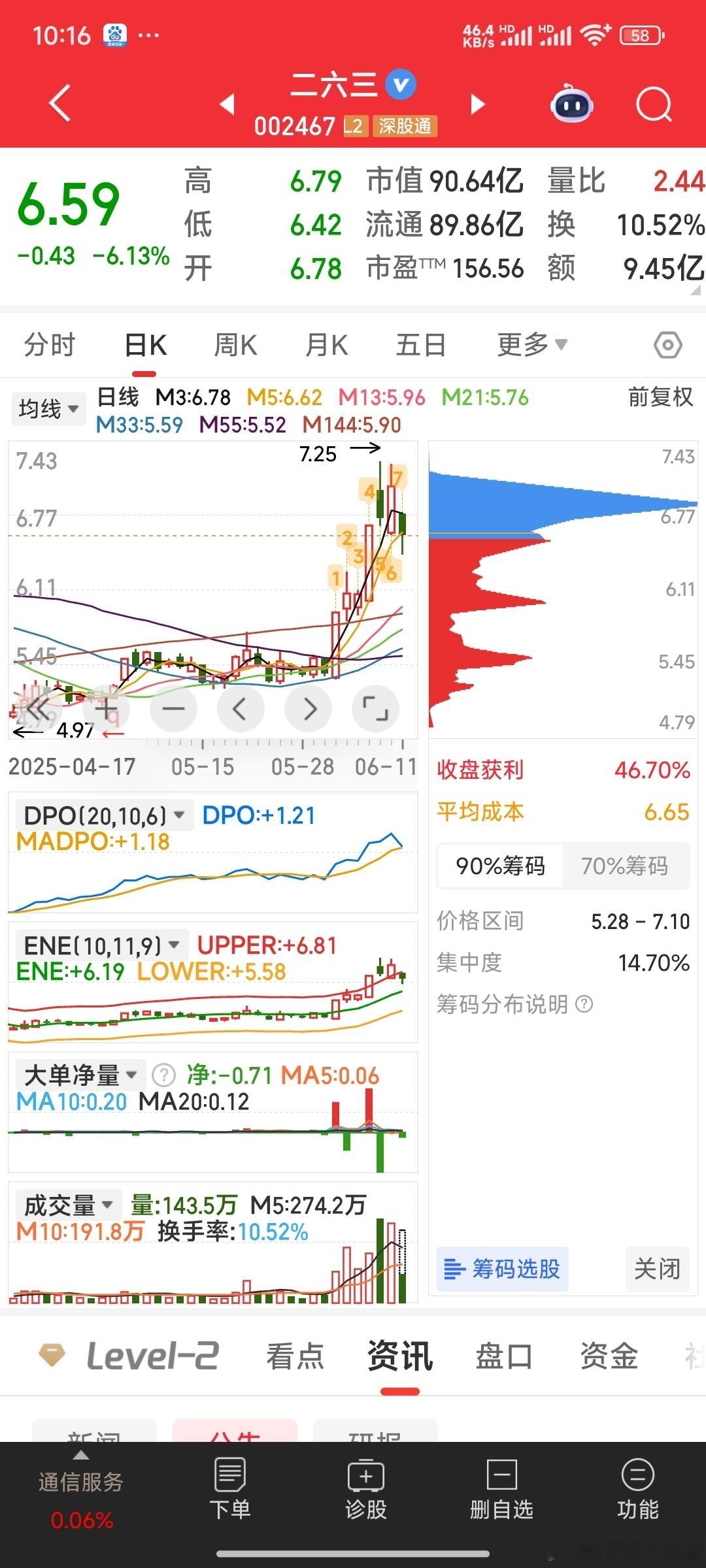Change the 前复权 adjustment setting
Screen dimensions: 706x1568
pyautogui.click(x=660, y=397)
